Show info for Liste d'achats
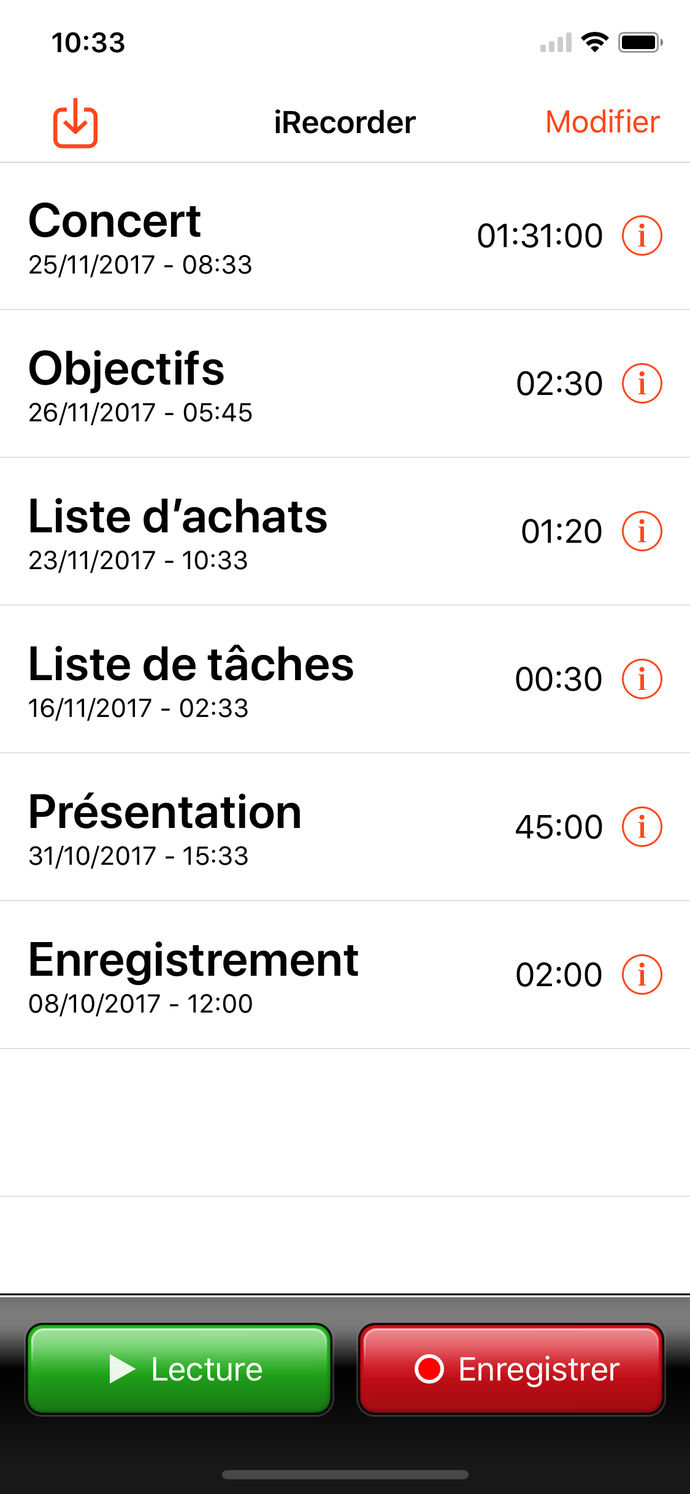690x1494 pixels. point(642,532)
